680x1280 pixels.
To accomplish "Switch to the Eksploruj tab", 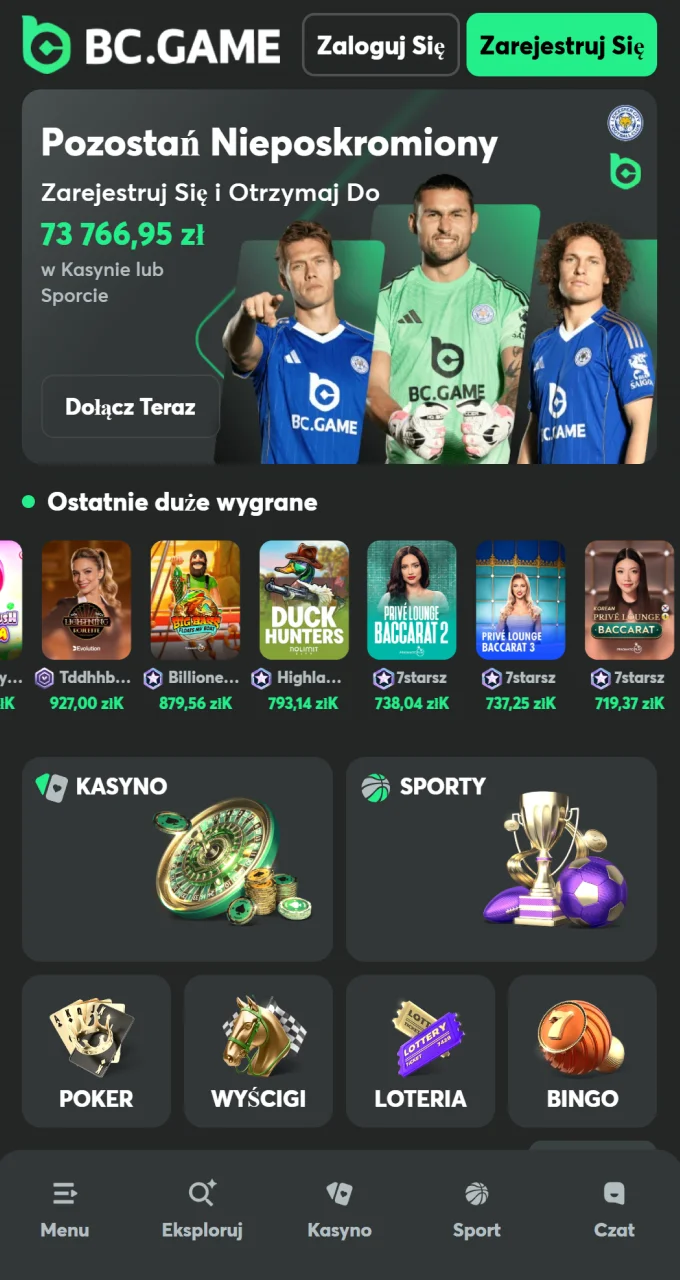I will click(202, 1210).
